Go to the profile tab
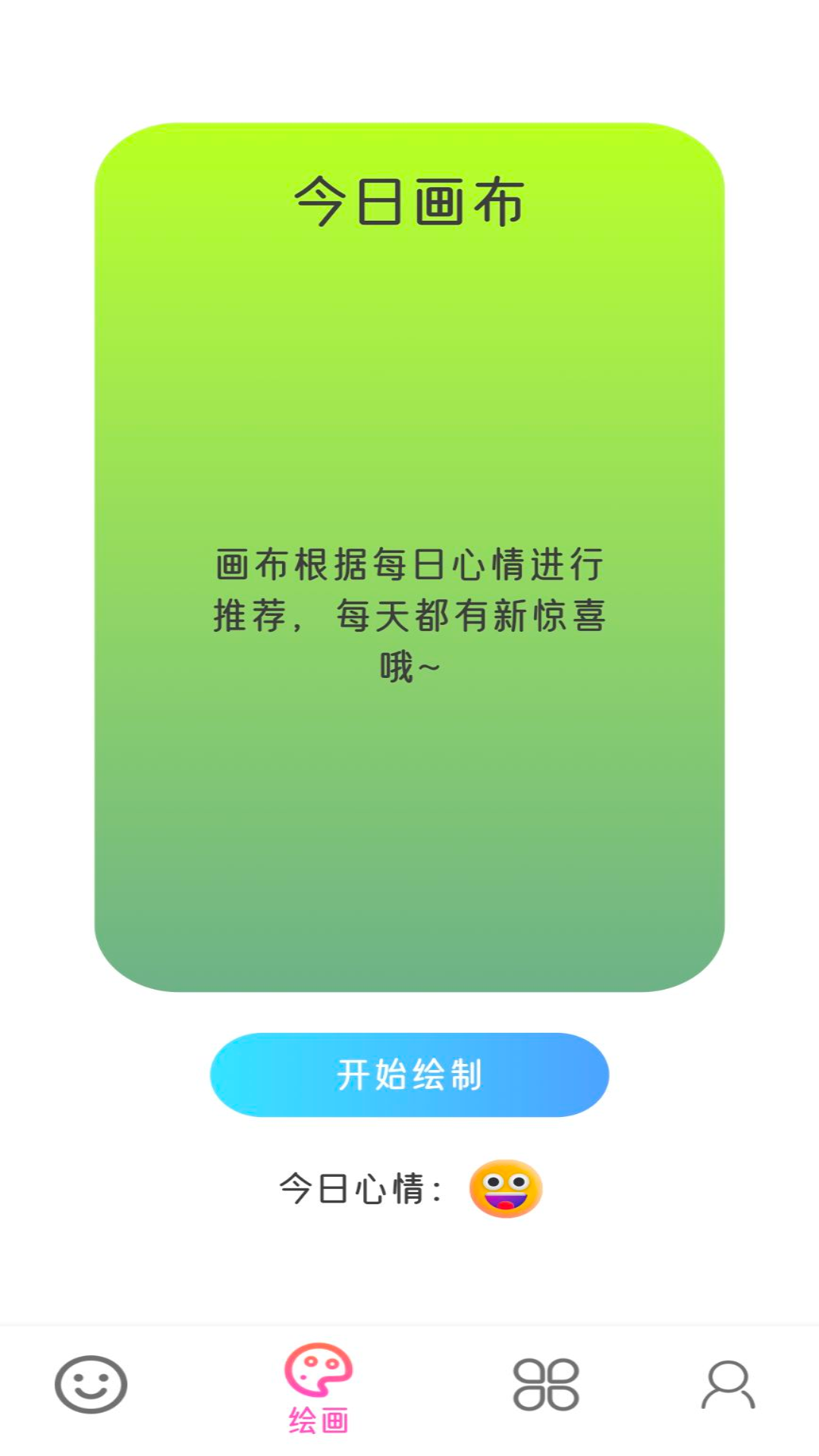Screen dimensions: 819x1456 [x=728, y=1385]
